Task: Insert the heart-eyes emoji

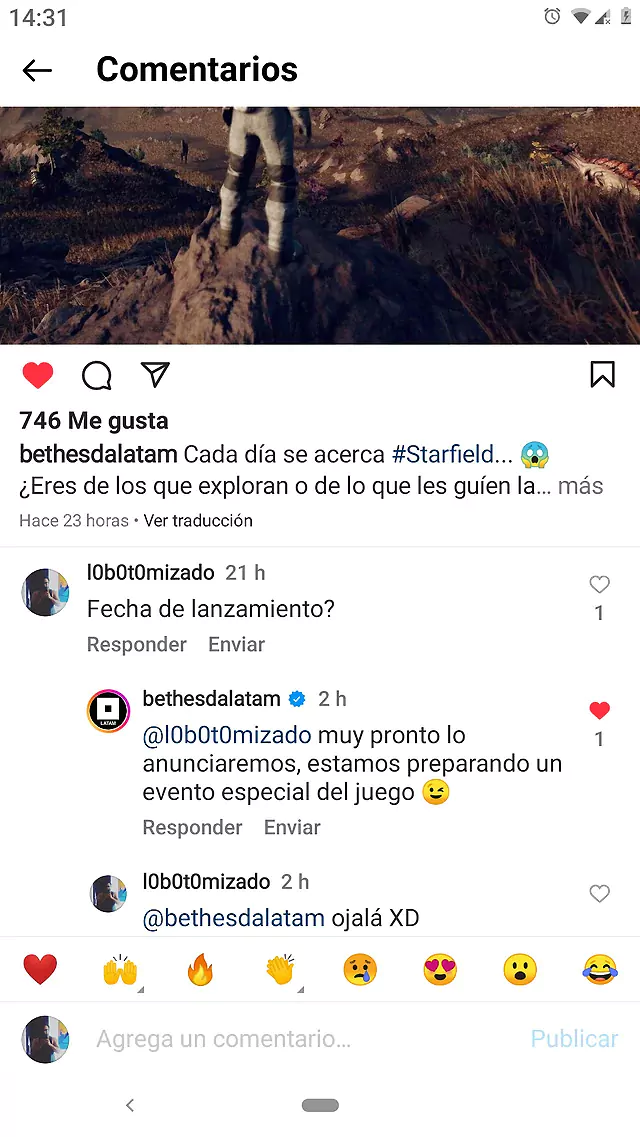Action: click(x=440, y=970)
